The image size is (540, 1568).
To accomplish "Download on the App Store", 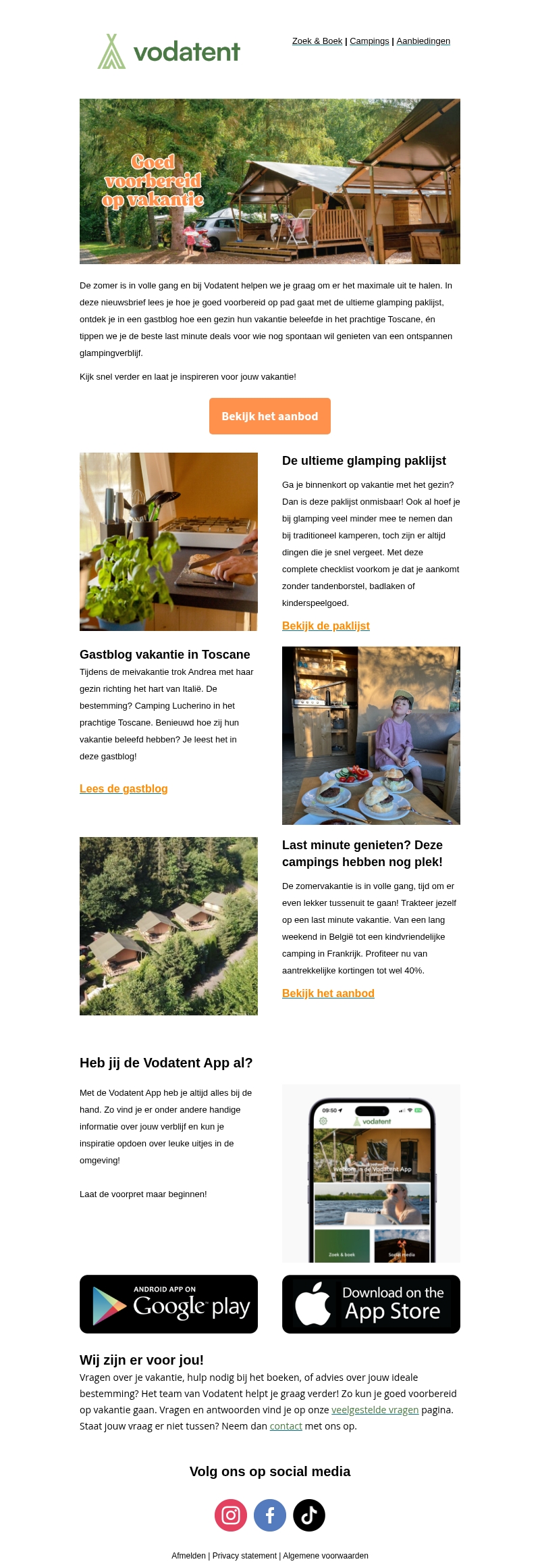I will coord(371,1304).
